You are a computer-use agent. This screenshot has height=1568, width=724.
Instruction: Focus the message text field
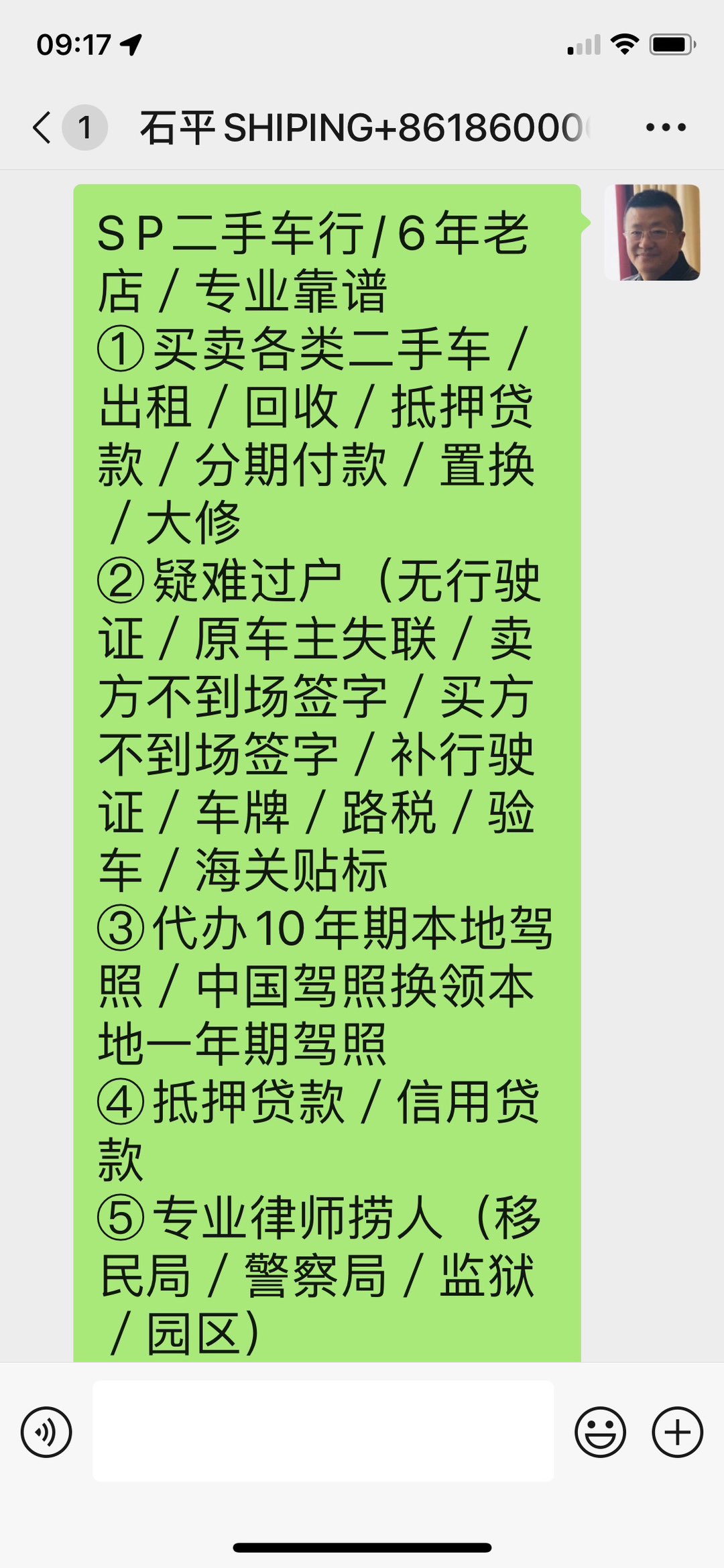pos(323,1431)
